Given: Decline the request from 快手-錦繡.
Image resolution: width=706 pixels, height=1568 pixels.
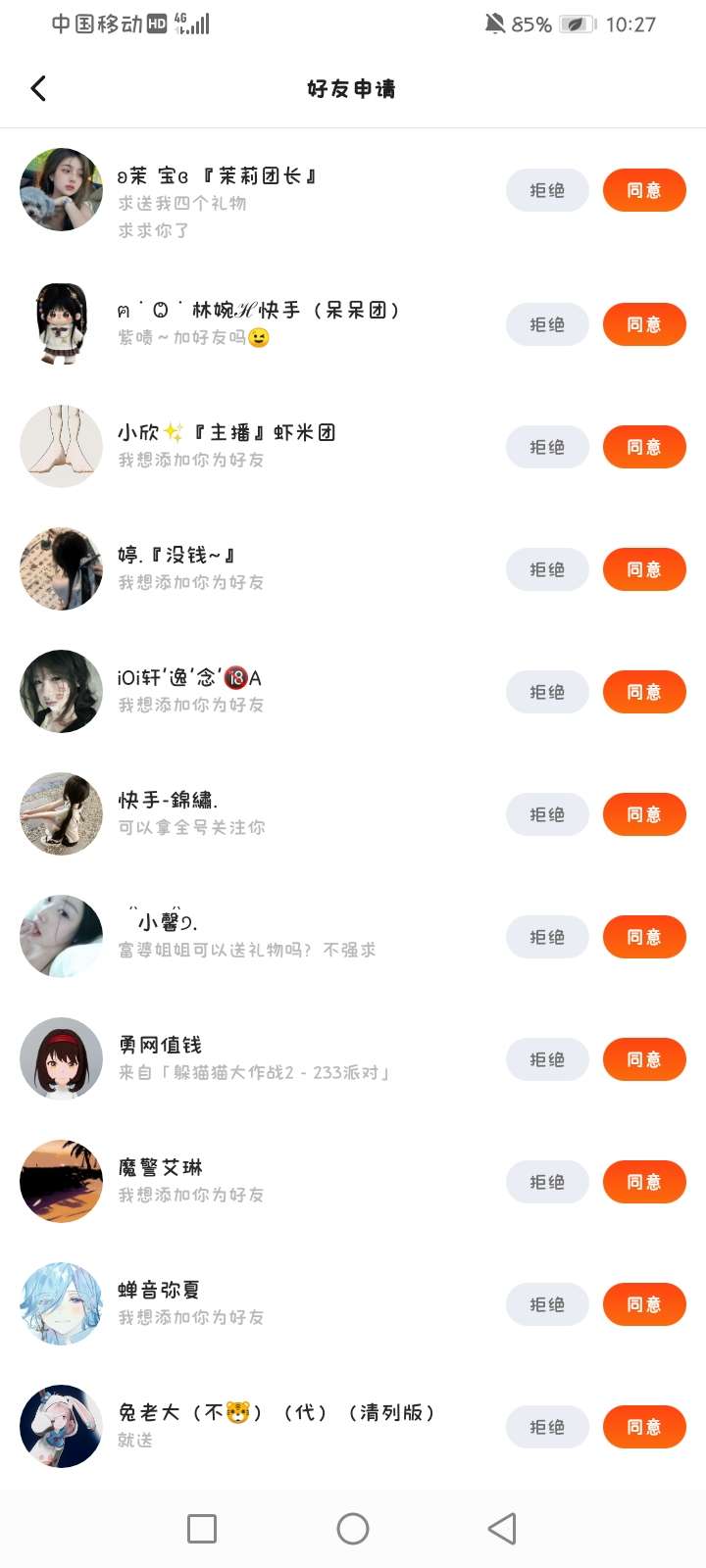Looking at the screenshot, I should [x=547, y=814].
